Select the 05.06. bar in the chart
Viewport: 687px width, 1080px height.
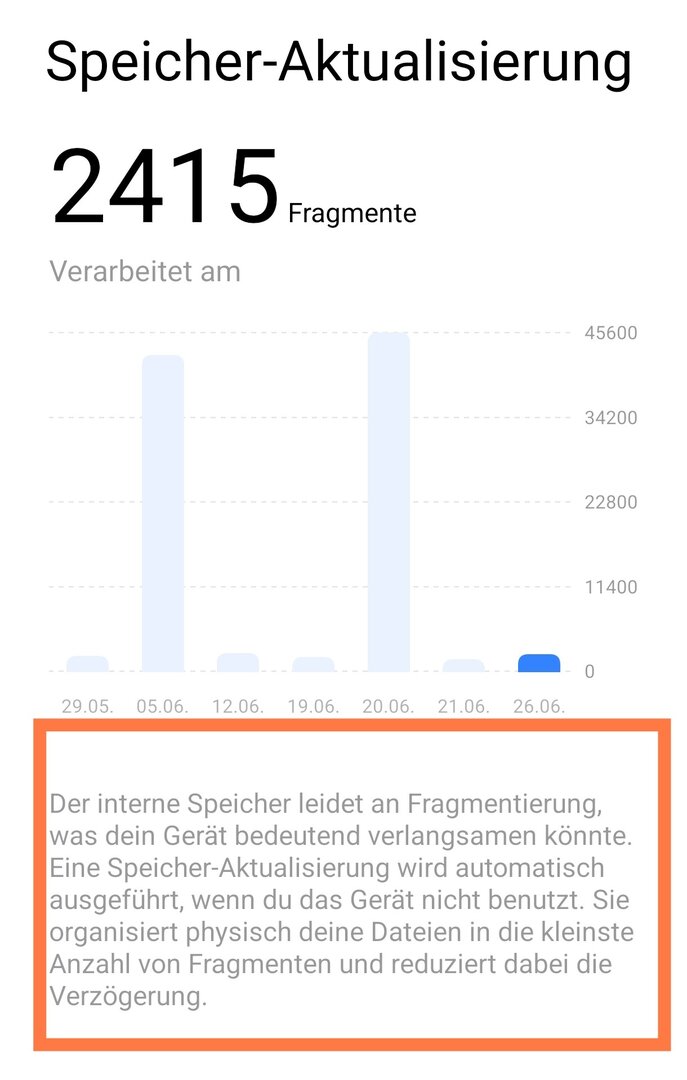coord(163,513)
